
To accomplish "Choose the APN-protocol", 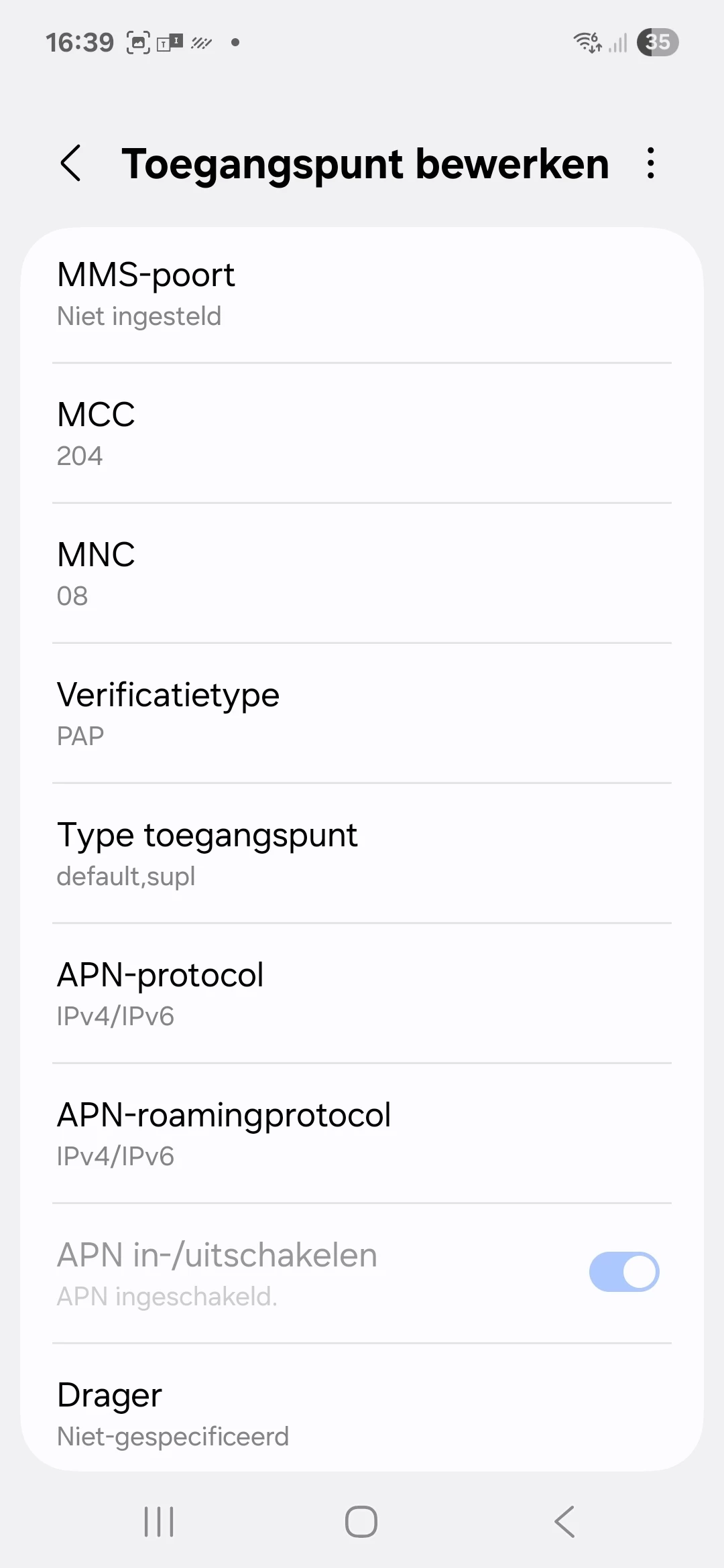I will pyautogui.click(x=362, y=994).
